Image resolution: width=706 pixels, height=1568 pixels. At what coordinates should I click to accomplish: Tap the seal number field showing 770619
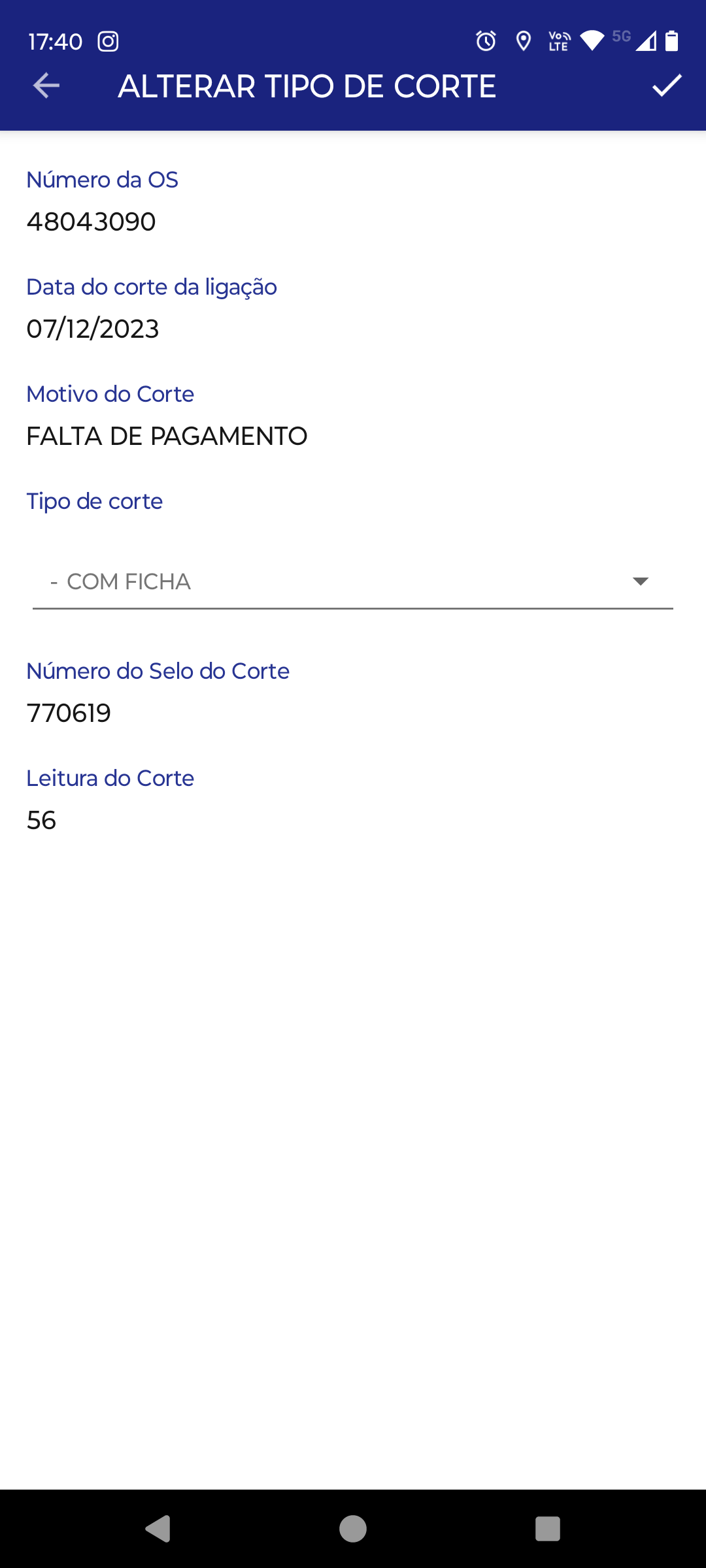tap(69, 713)
